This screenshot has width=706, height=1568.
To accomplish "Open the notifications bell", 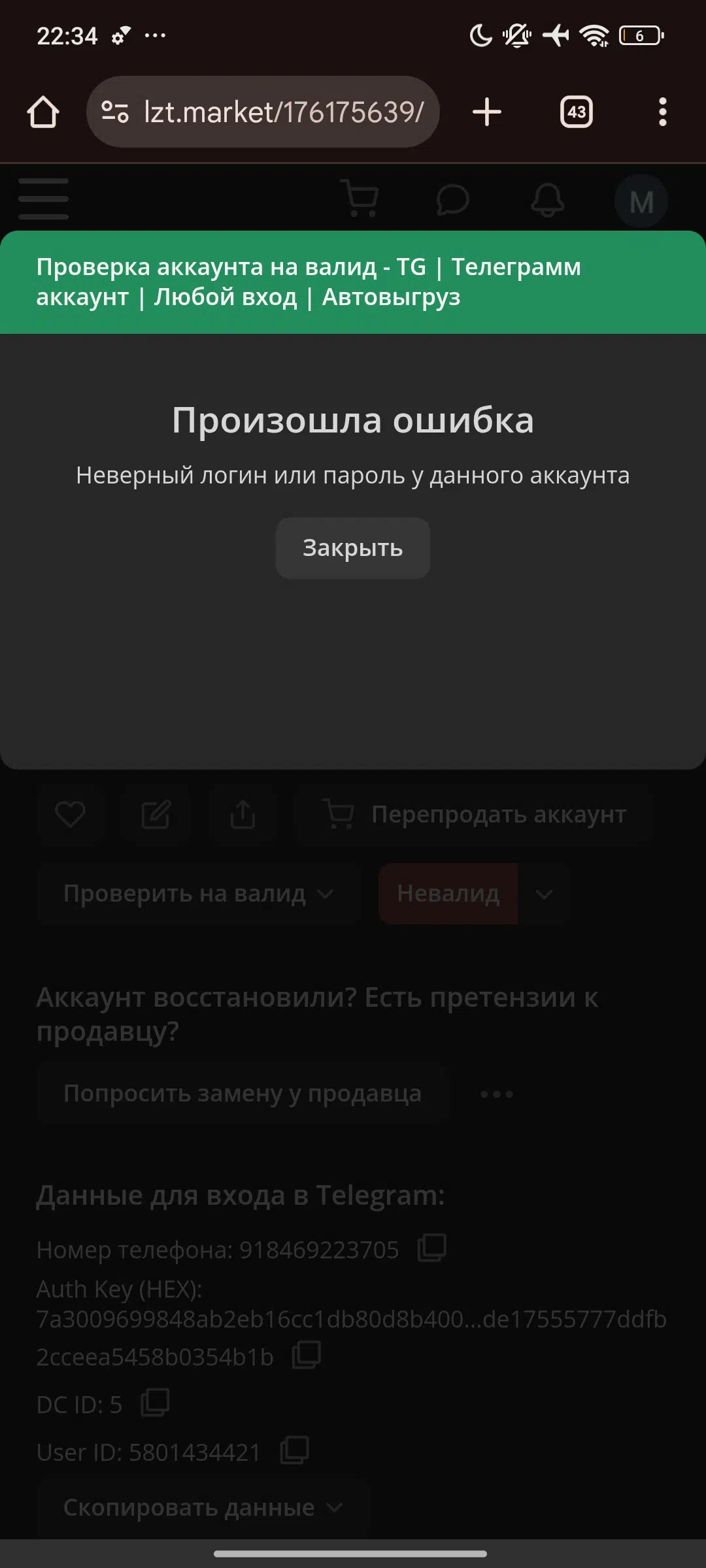I will [547, 199].
